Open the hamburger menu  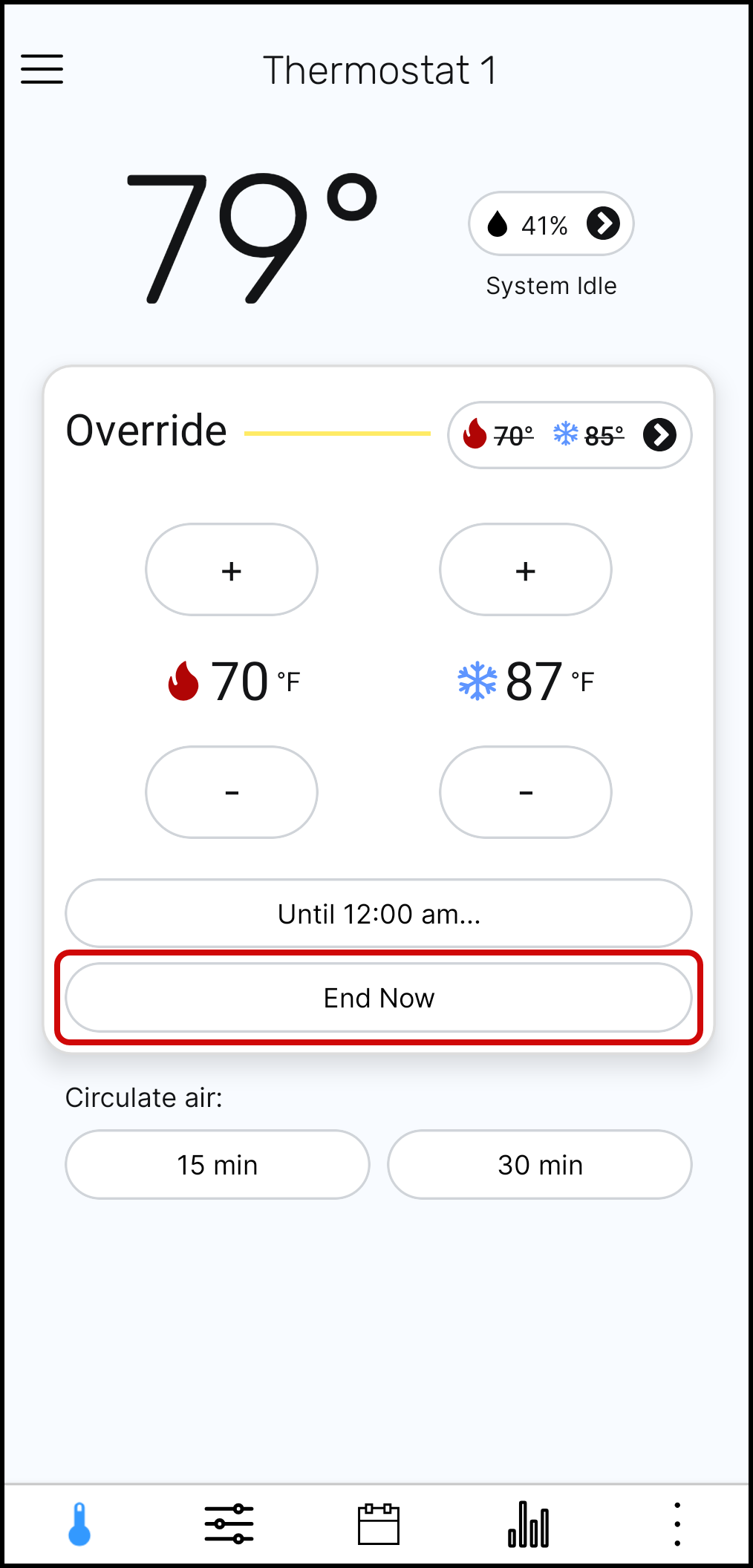click(42, 69)
